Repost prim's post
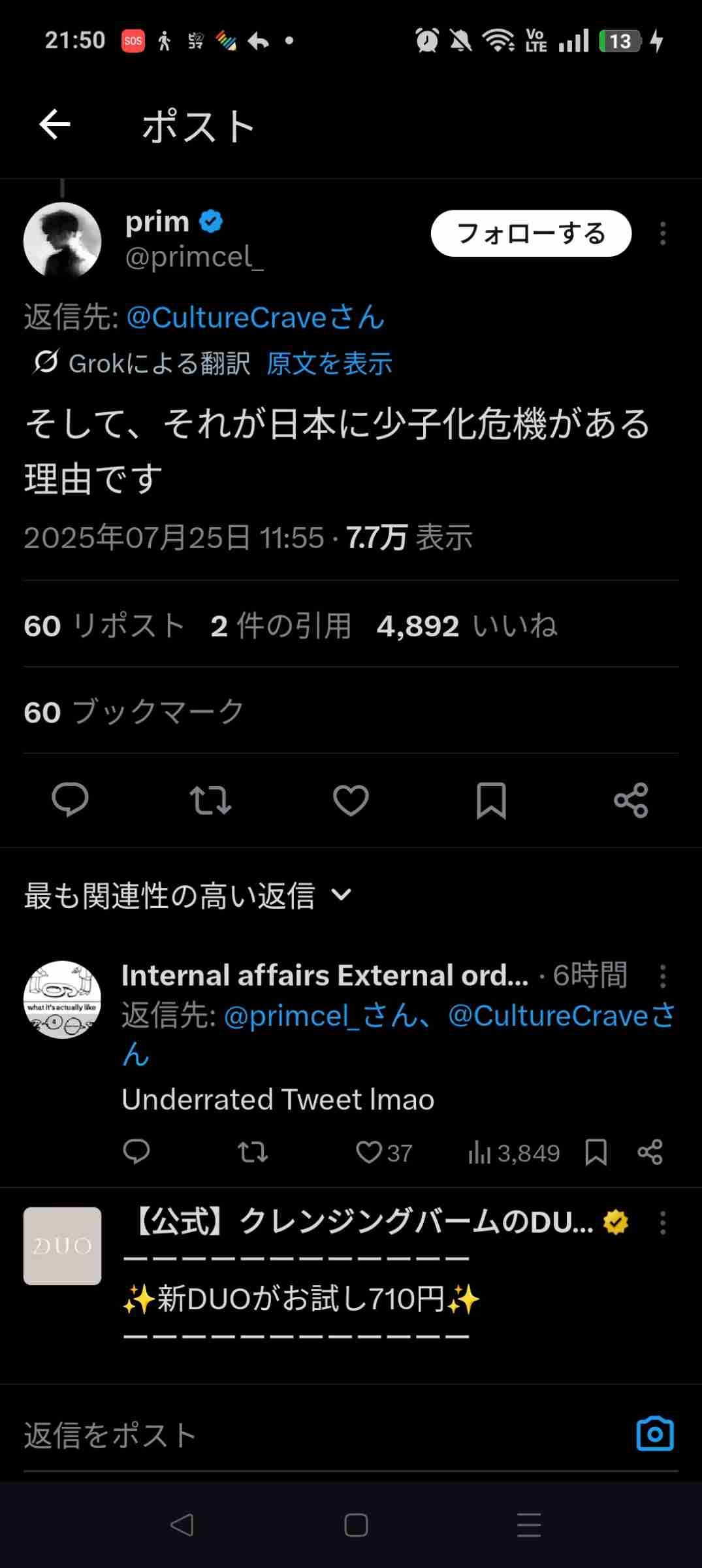Screen dimensions: 702x1568 pyautogui.click(x=210, y=800)
